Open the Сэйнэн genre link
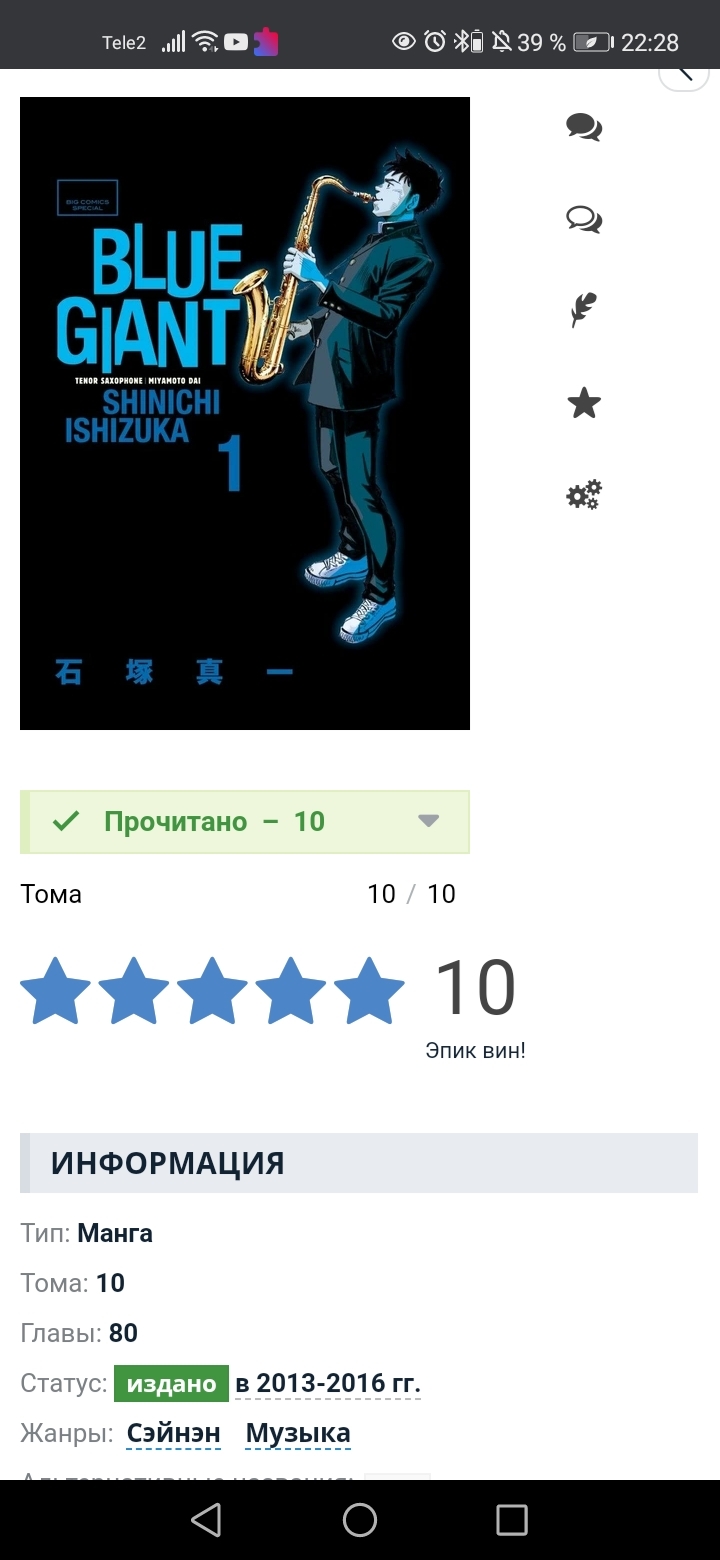 point(174,1434)
